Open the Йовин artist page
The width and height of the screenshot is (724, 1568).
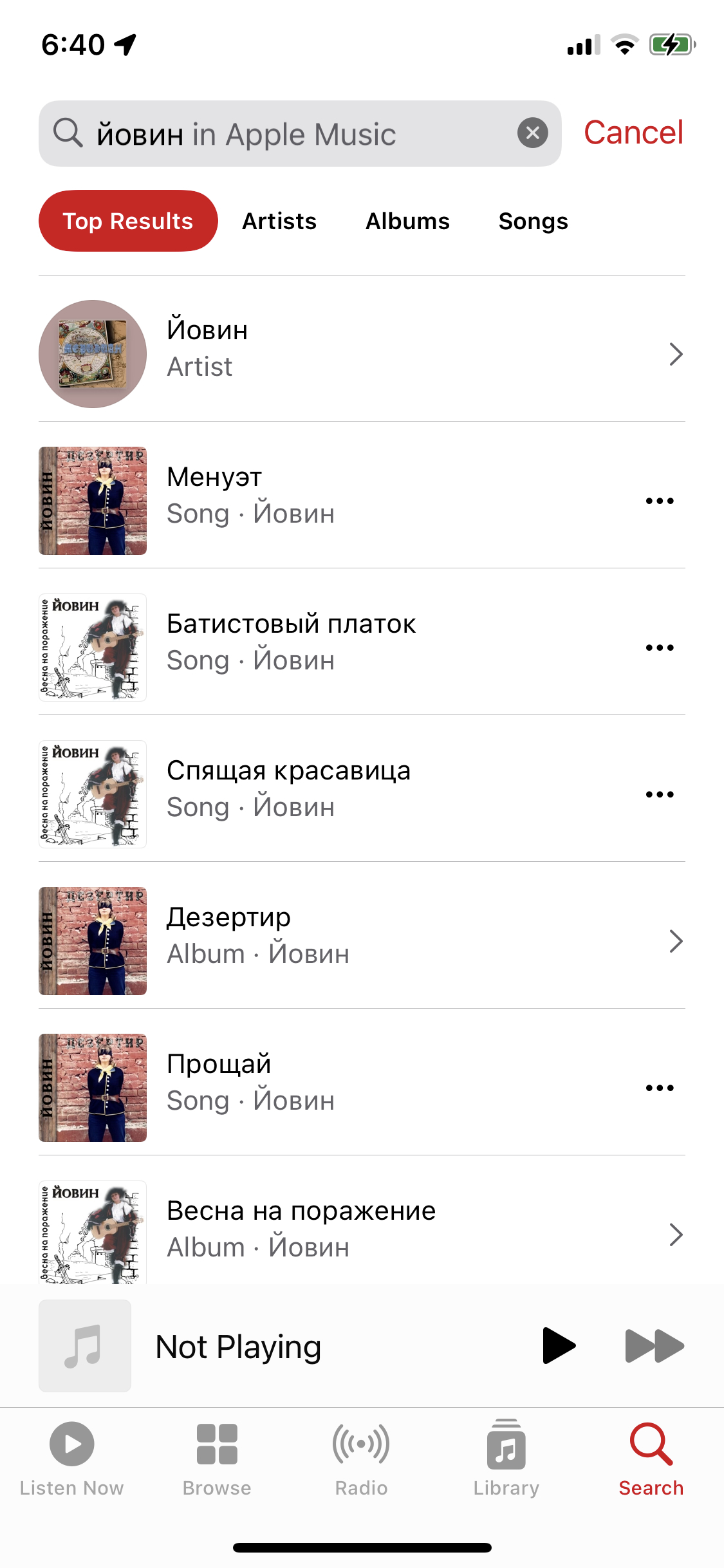click(x=362, y=353)
